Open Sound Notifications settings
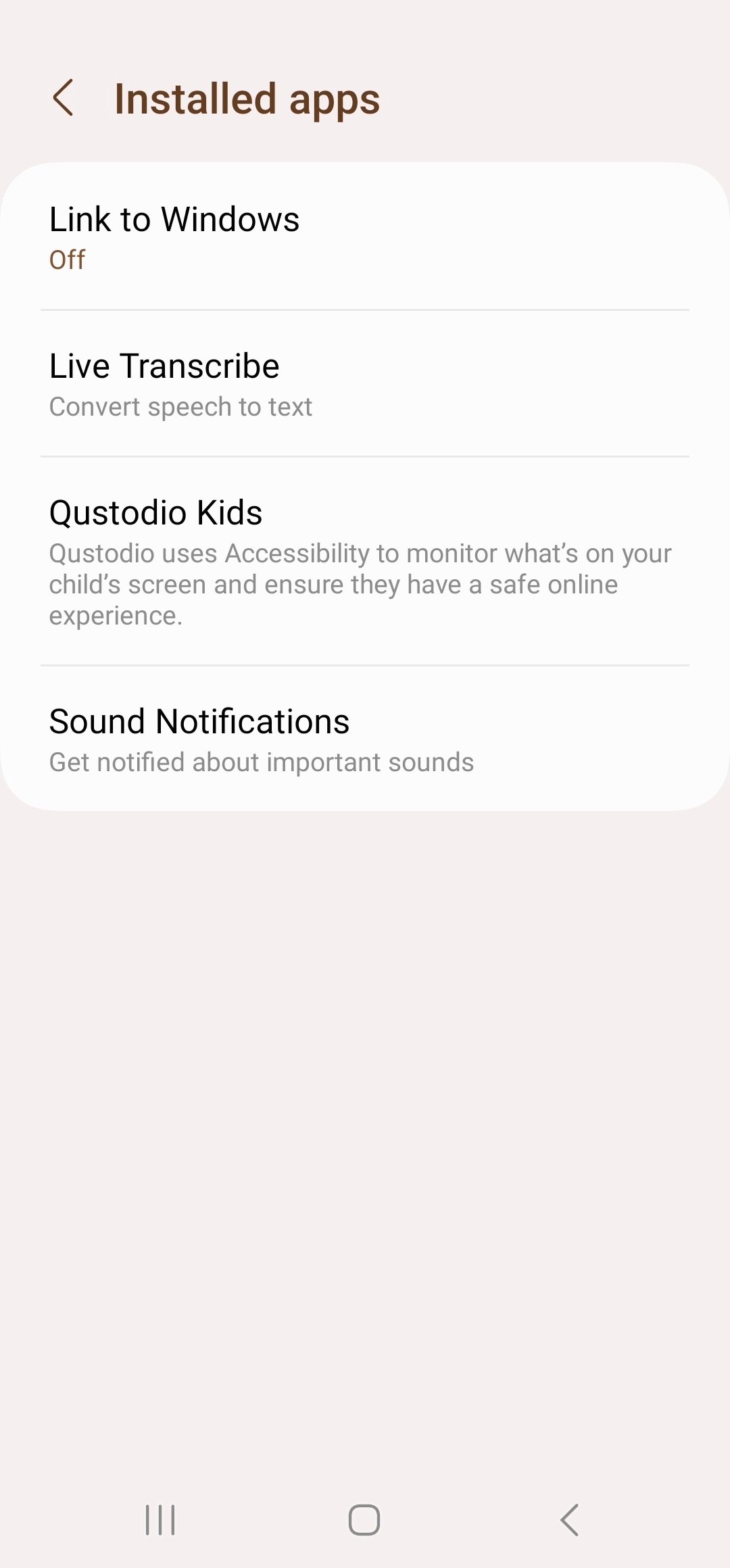730x1568 pixels. 365,739
